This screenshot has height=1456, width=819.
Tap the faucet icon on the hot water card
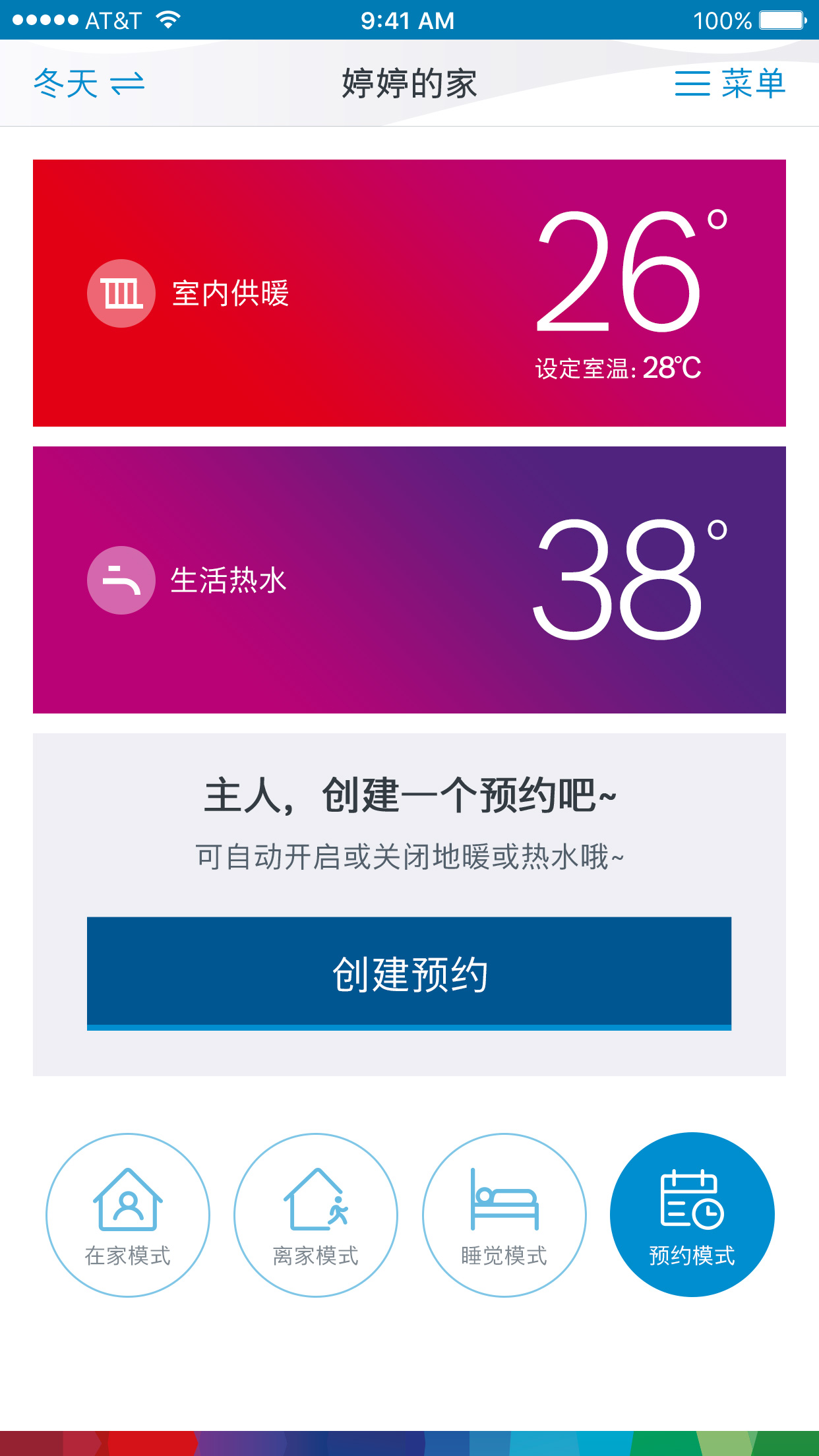click(122, 580)
